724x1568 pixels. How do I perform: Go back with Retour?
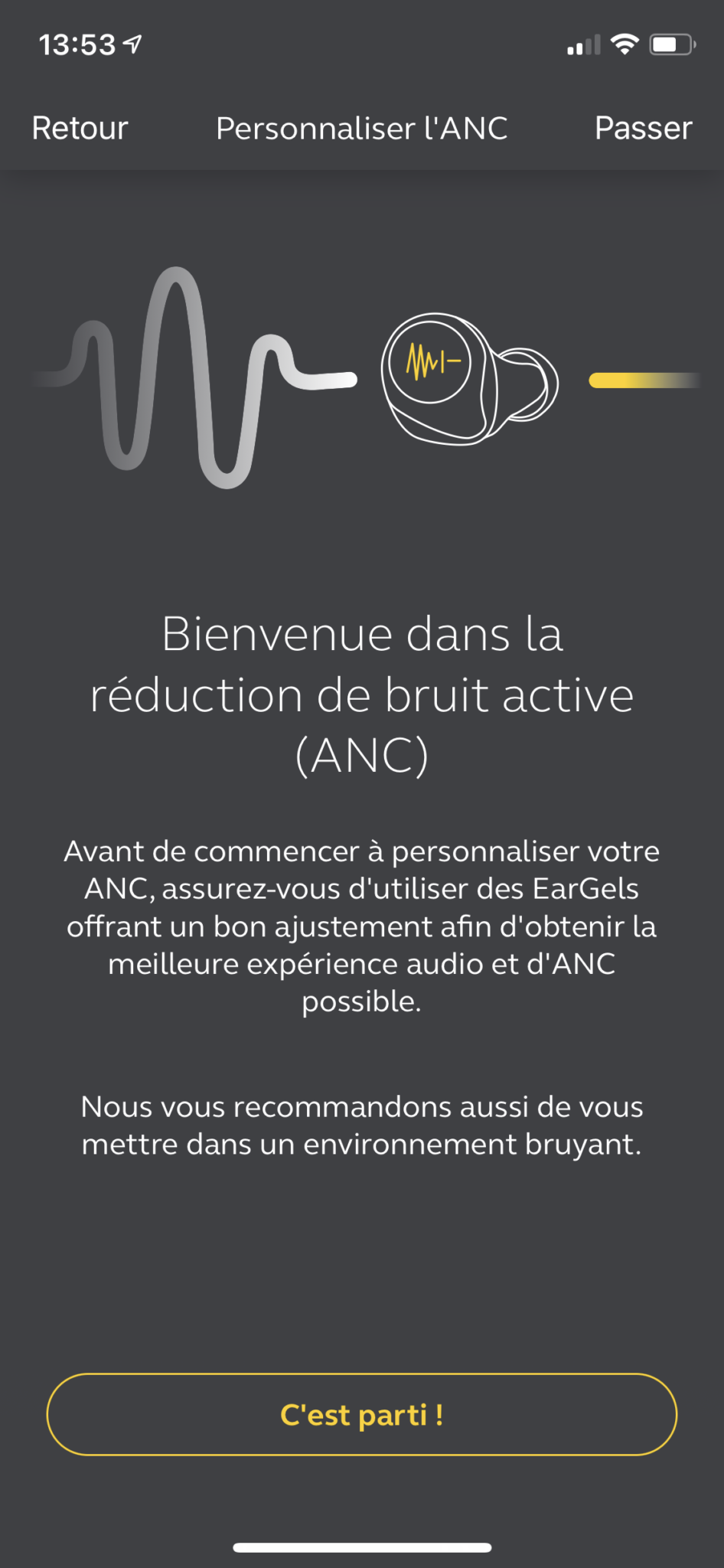pos(80,128)
